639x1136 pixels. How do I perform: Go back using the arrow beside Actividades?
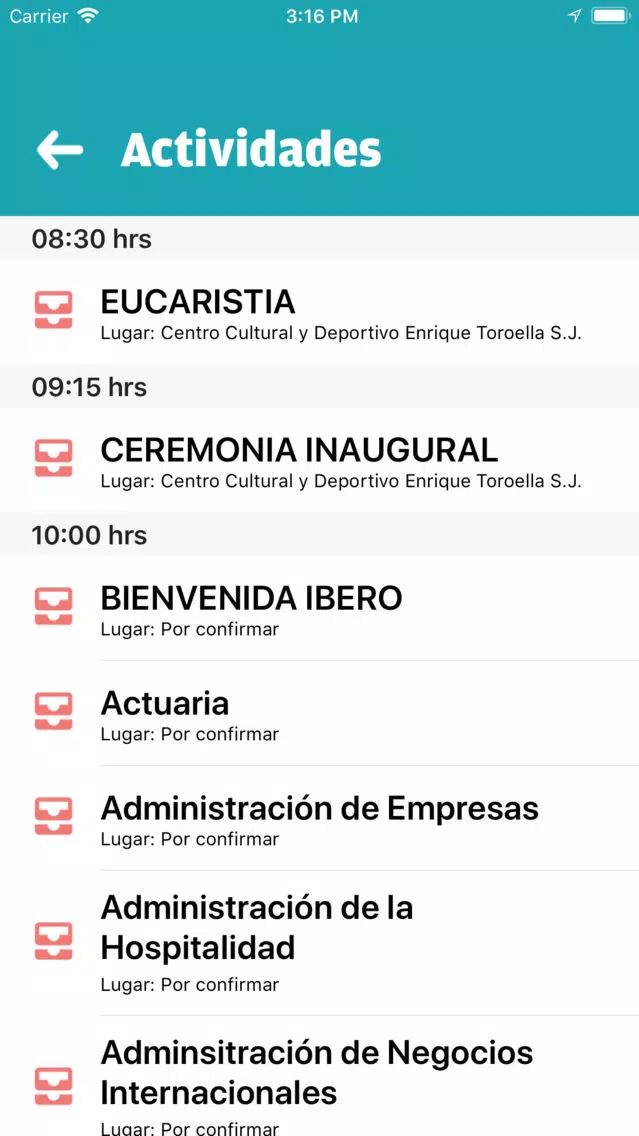pyautogui.click(x=59, y=150)
